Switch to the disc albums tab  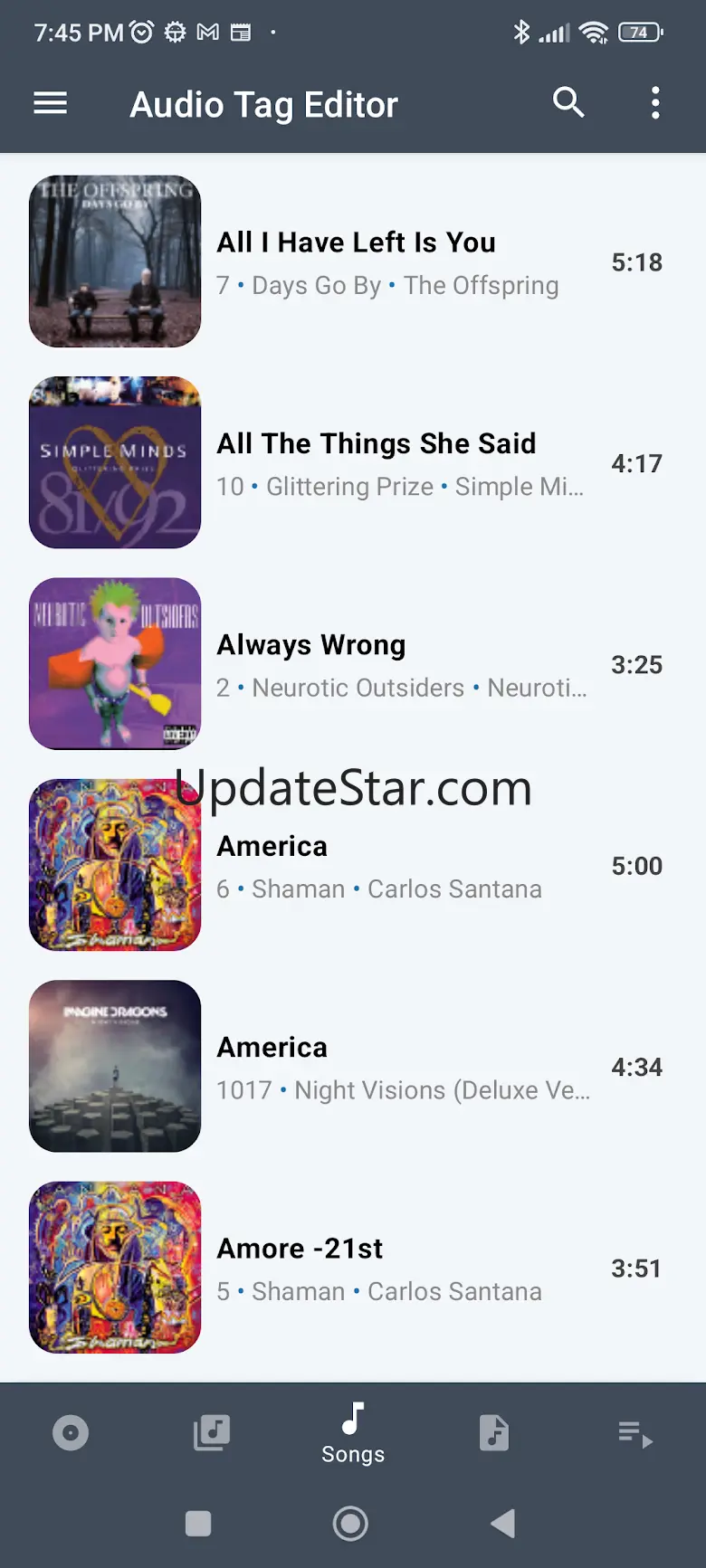71,1433
